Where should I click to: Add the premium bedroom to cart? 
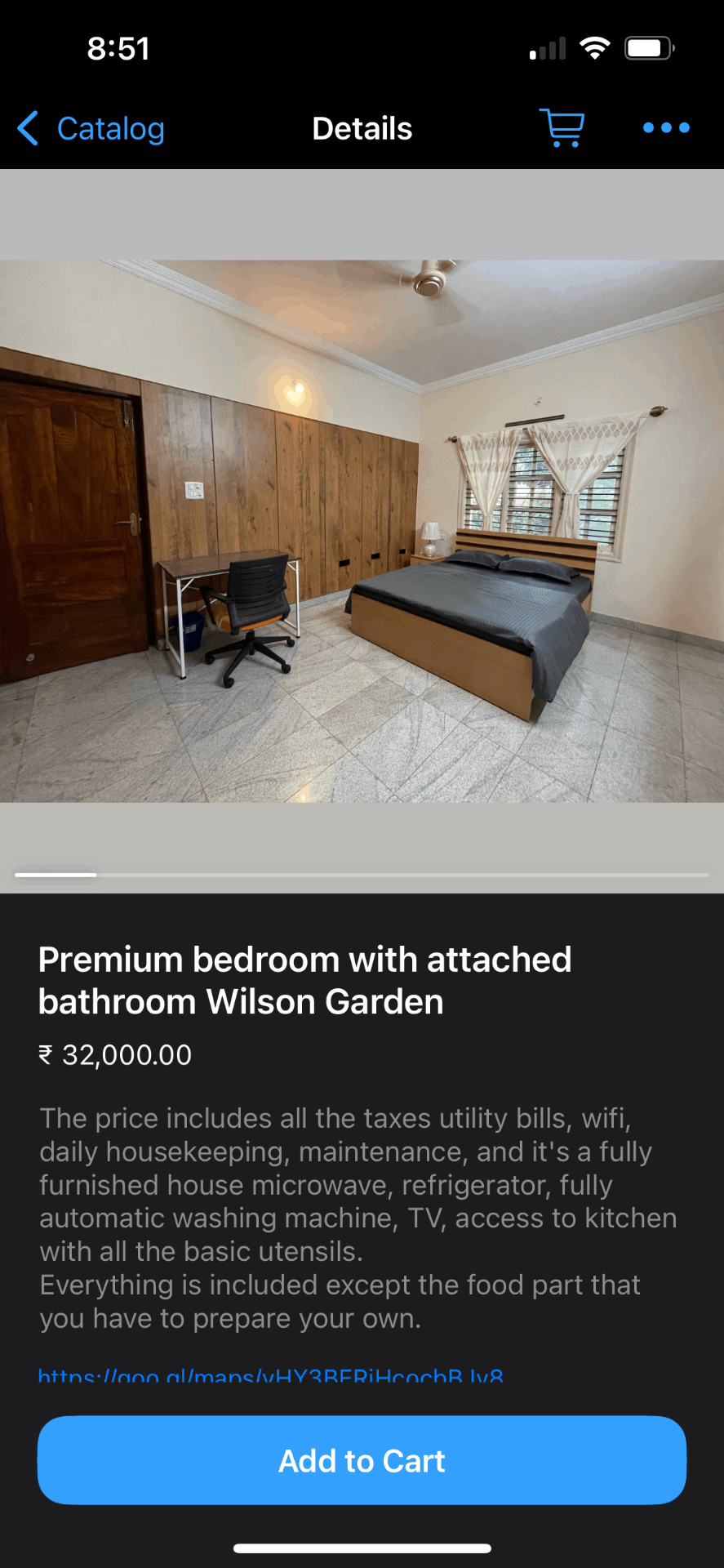tap(362, 1460)
